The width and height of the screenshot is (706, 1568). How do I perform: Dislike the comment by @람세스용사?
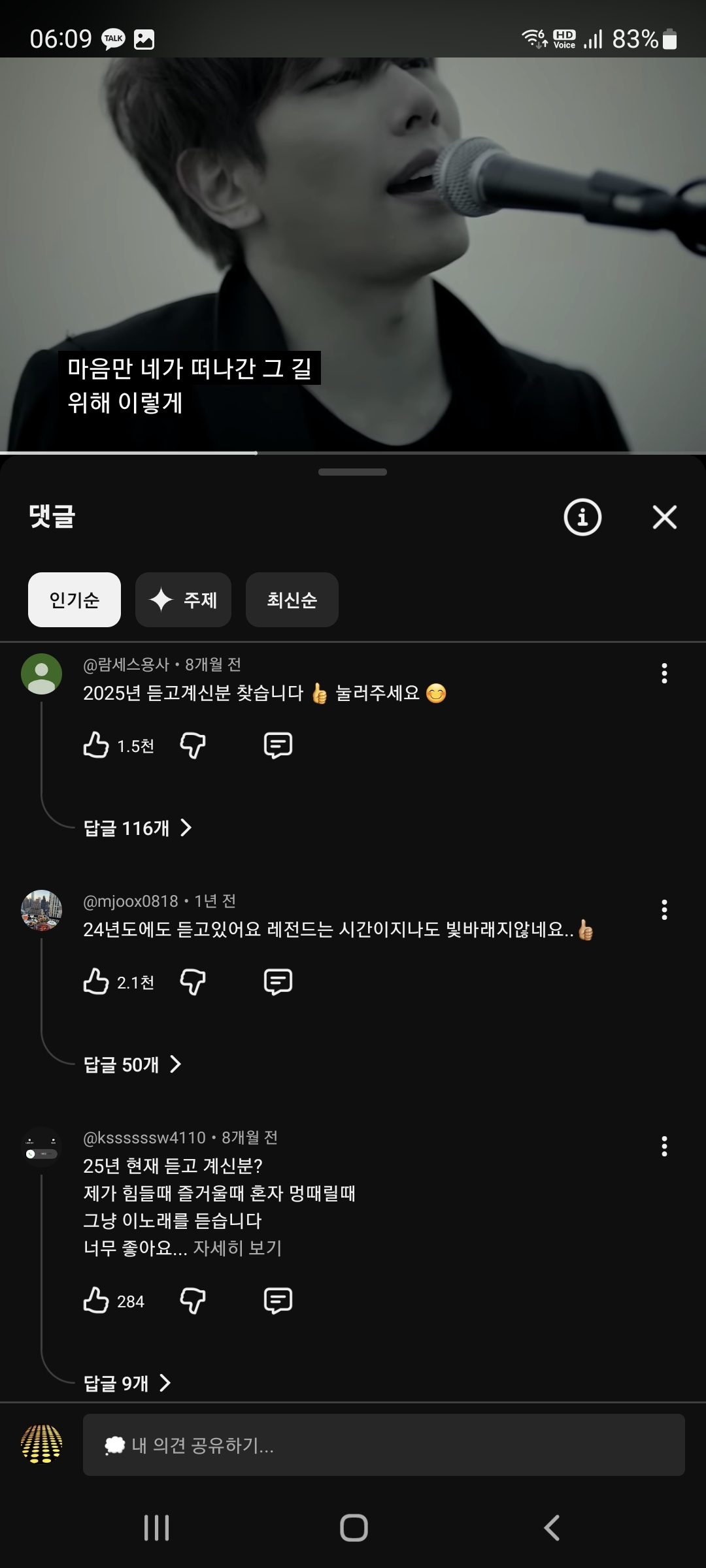point(193,745)
